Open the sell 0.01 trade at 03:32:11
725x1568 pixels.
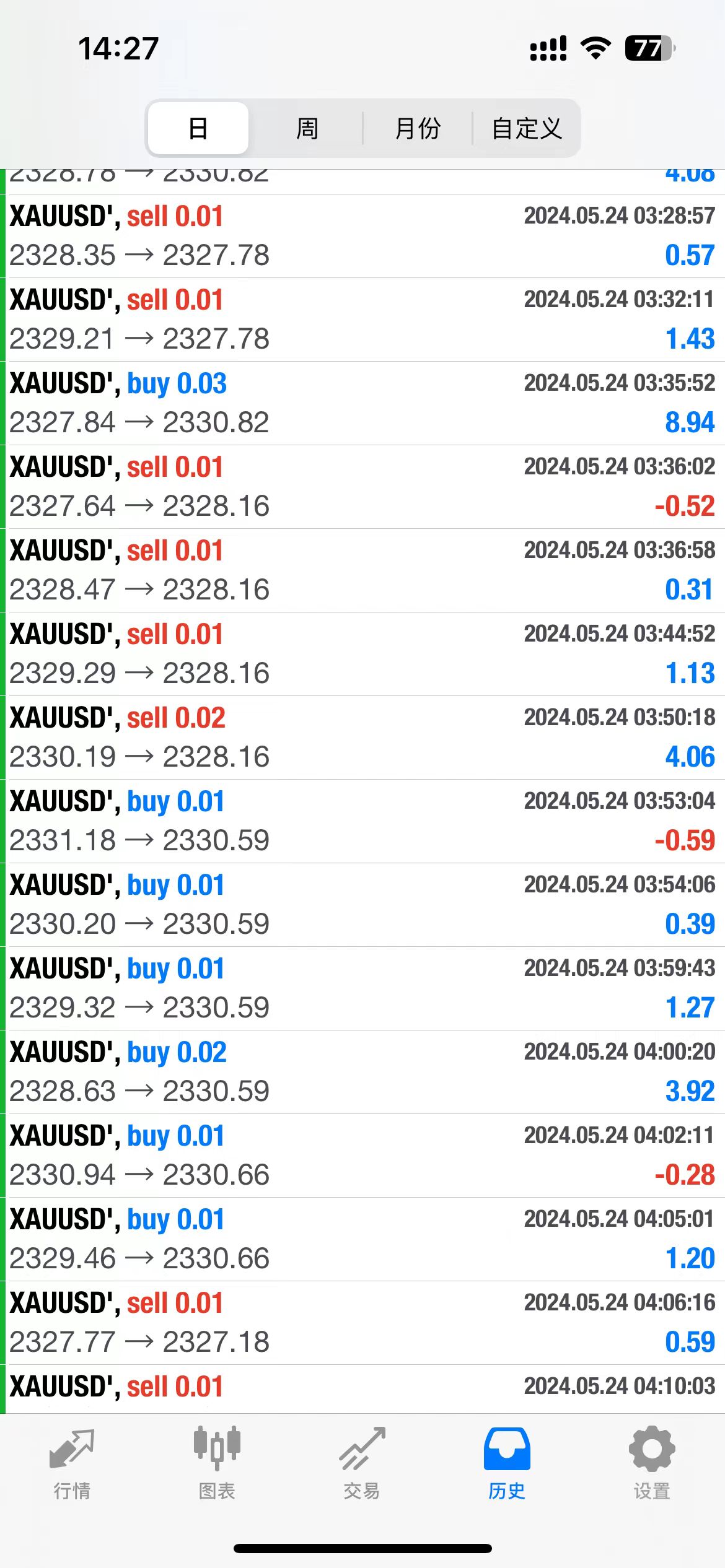(362, 320)
